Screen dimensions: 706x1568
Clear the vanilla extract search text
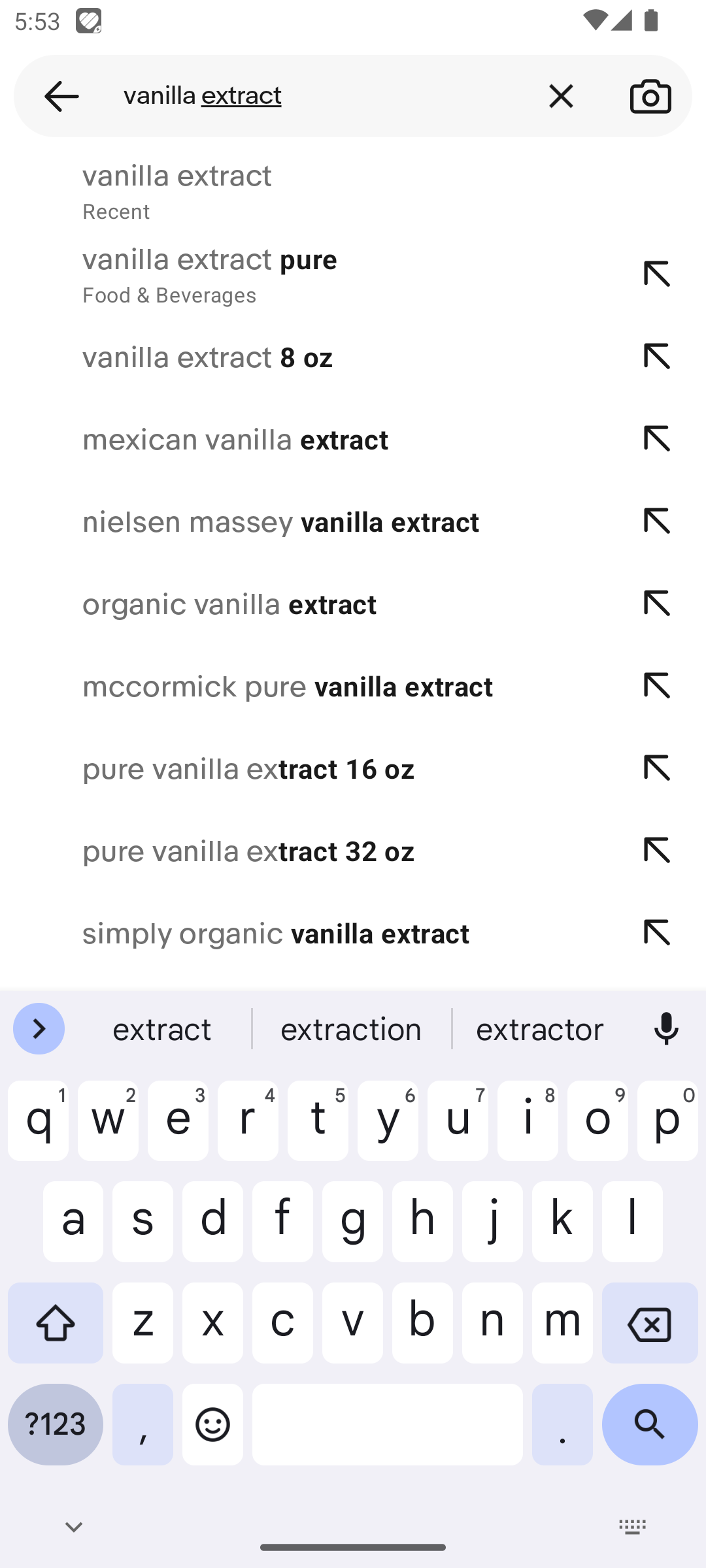click(x=561, y=97)
